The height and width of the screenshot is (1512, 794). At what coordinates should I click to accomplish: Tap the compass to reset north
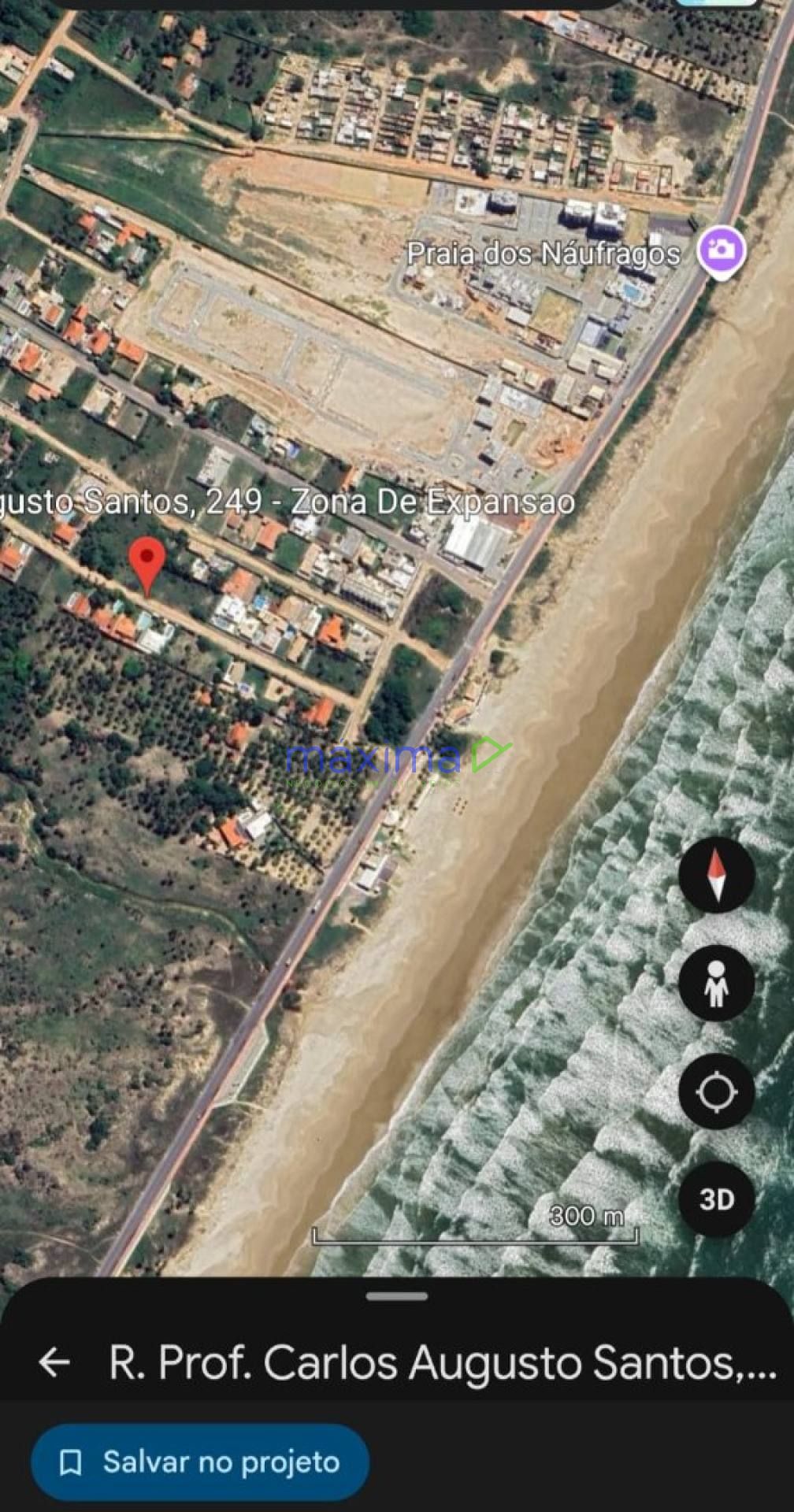point(716,875)
